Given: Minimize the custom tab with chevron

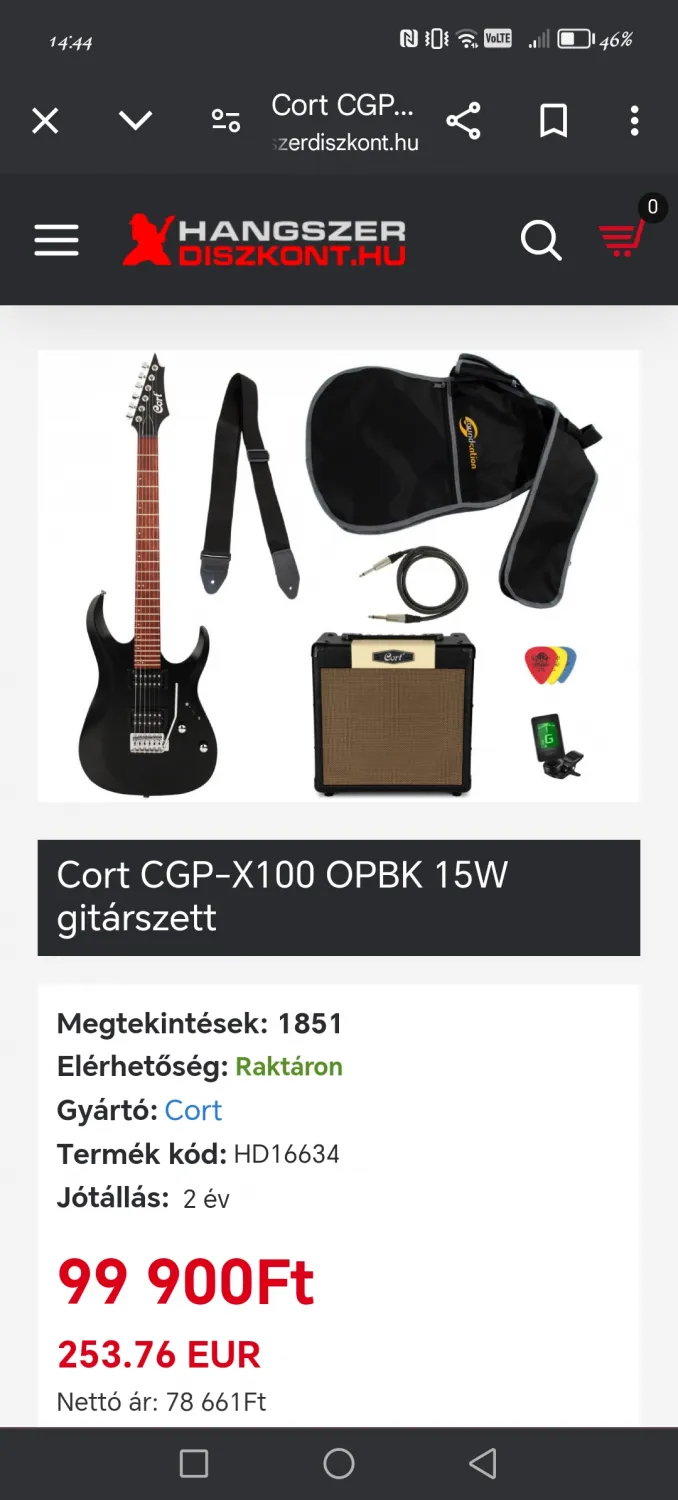Looking at the screenshot, I should tap(135, 122).
